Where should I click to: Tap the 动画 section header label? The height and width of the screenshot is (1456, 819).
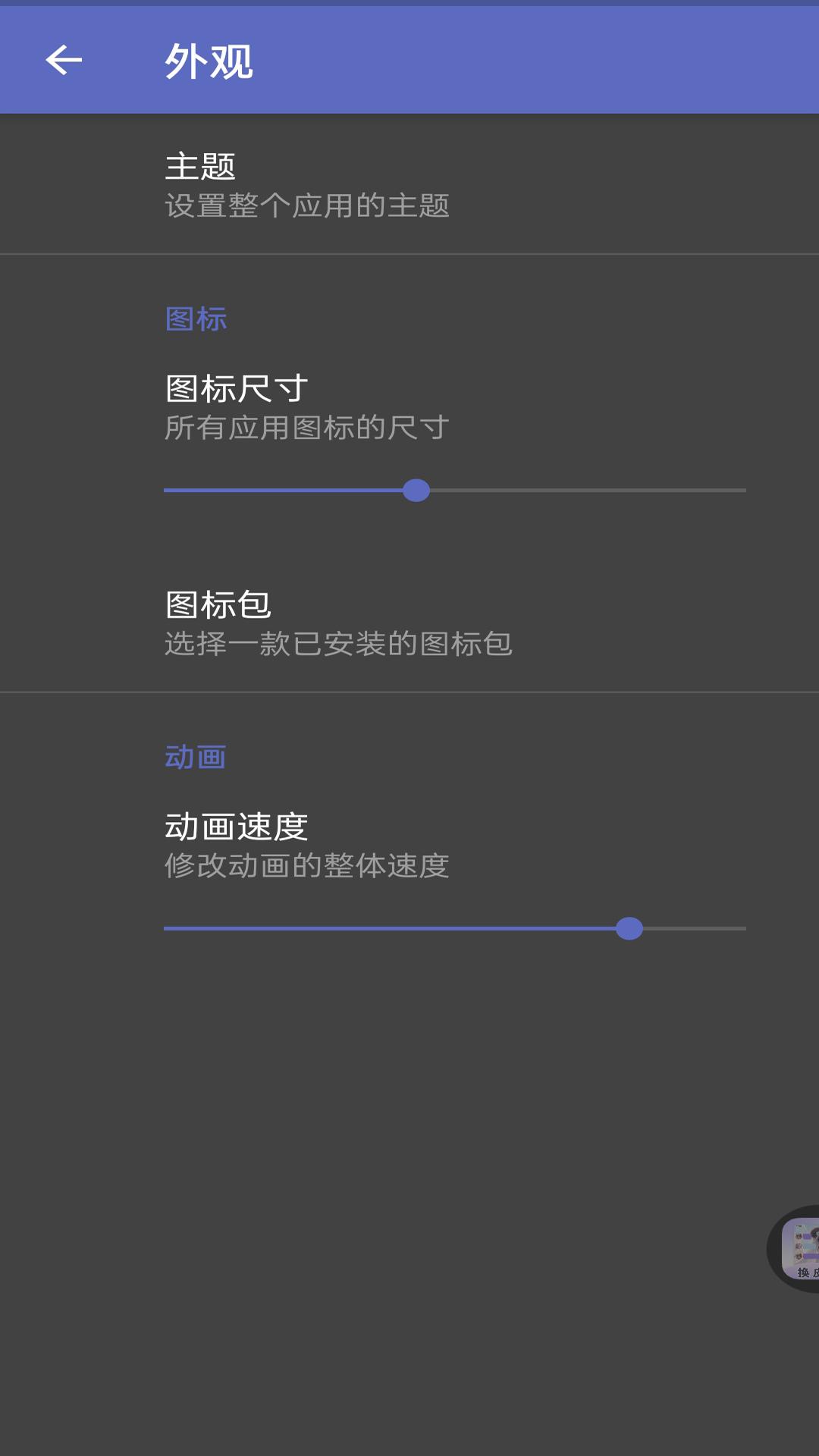196,756
